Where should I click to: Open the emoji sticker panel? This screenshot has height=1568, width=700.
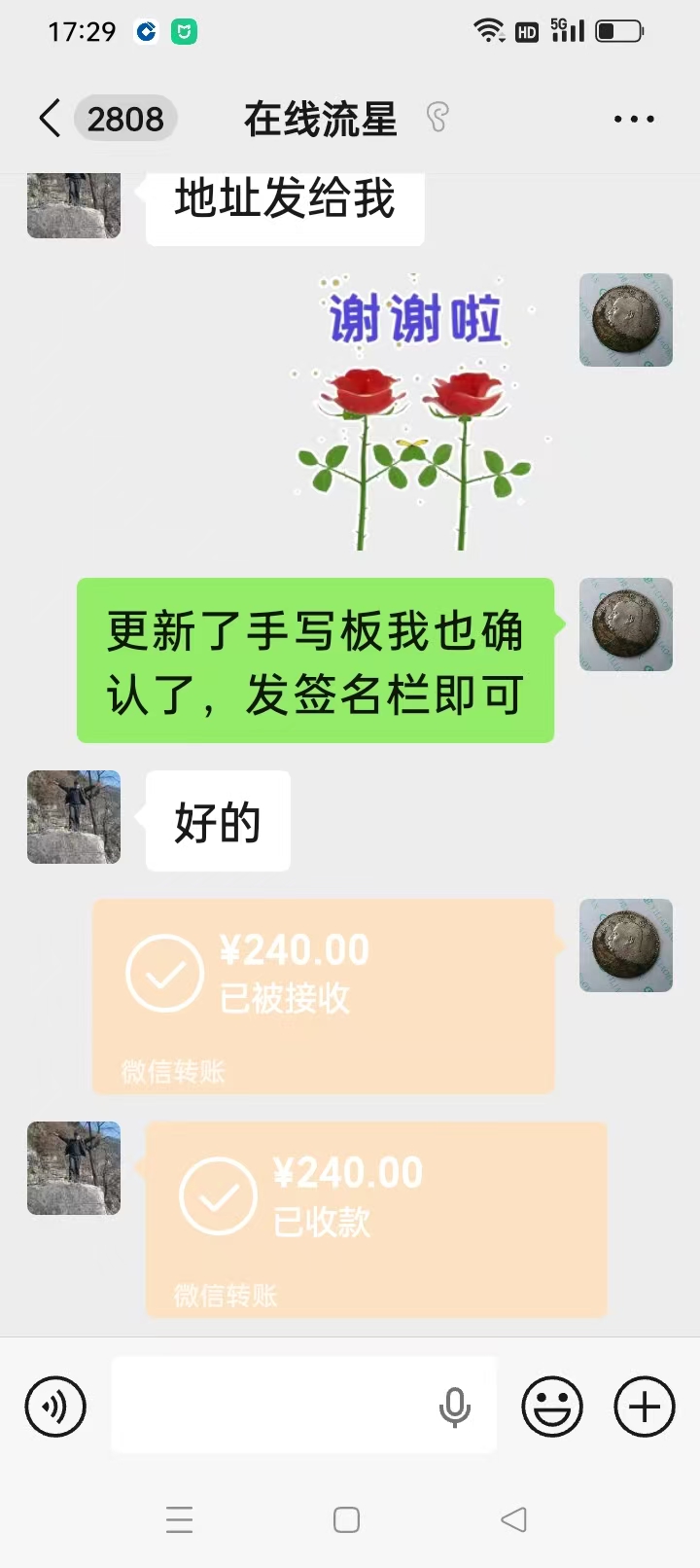(552, 1407)
